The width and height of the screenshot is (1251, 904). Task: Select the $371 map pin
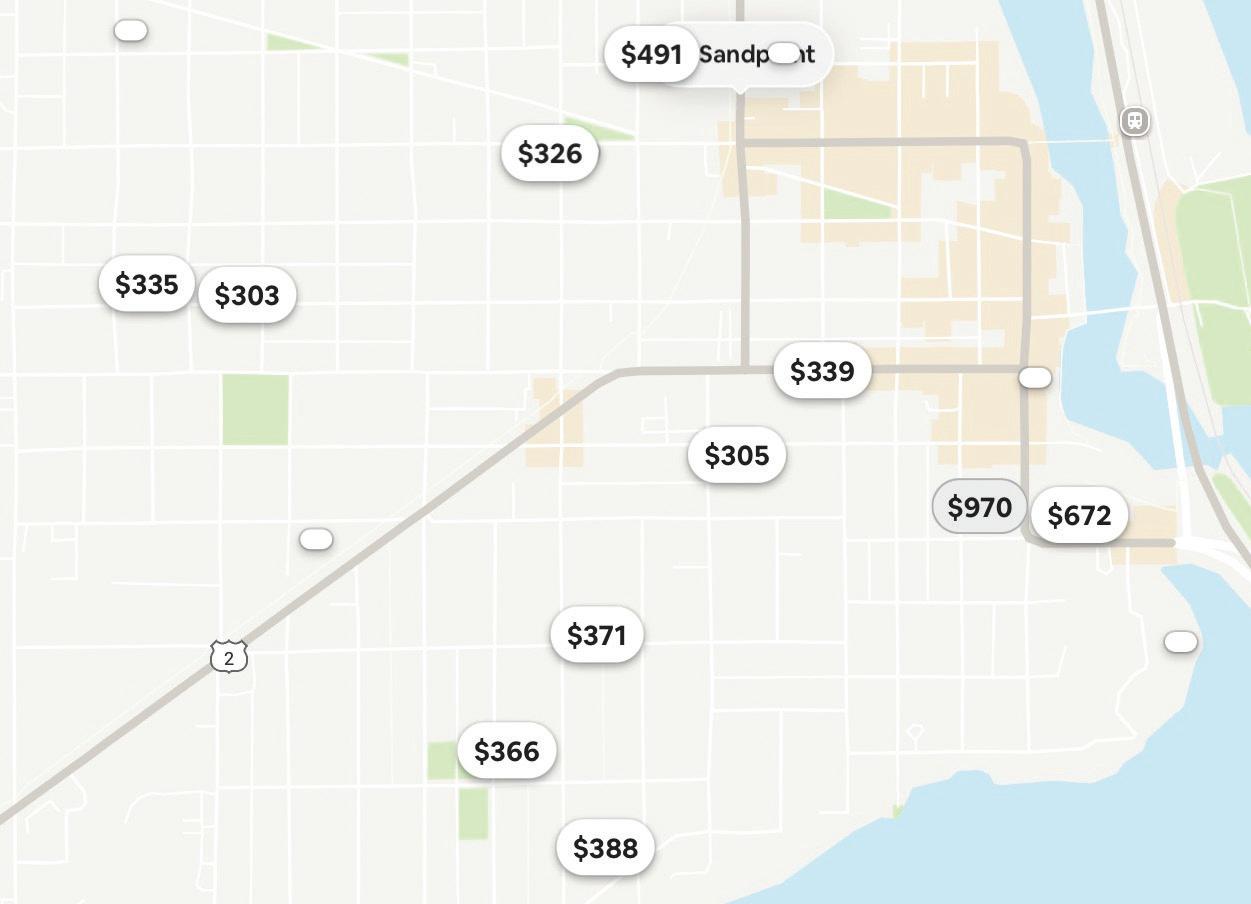click(x=597, y=635)
